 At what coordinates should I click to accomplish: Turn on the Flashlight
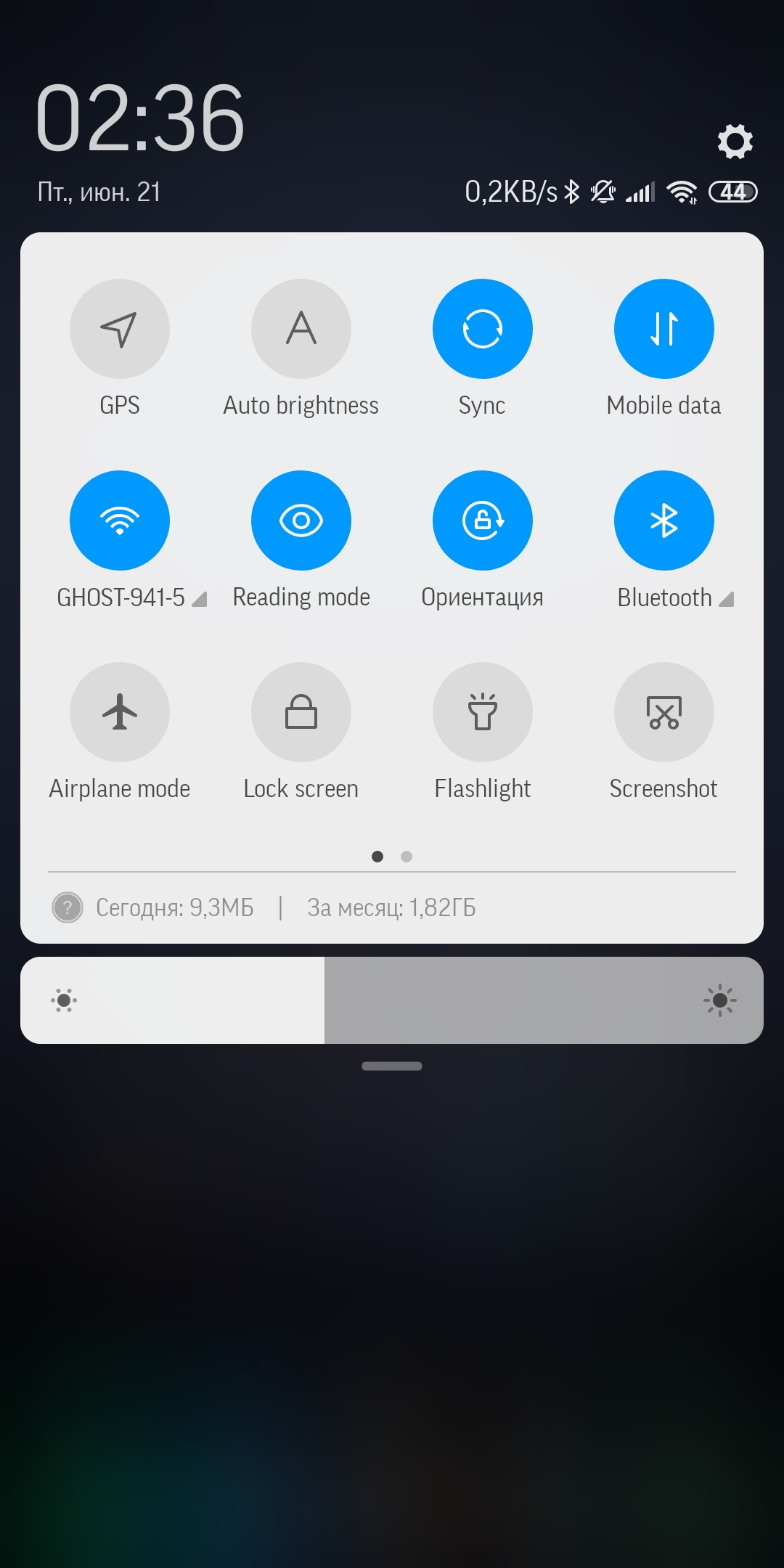483,712
